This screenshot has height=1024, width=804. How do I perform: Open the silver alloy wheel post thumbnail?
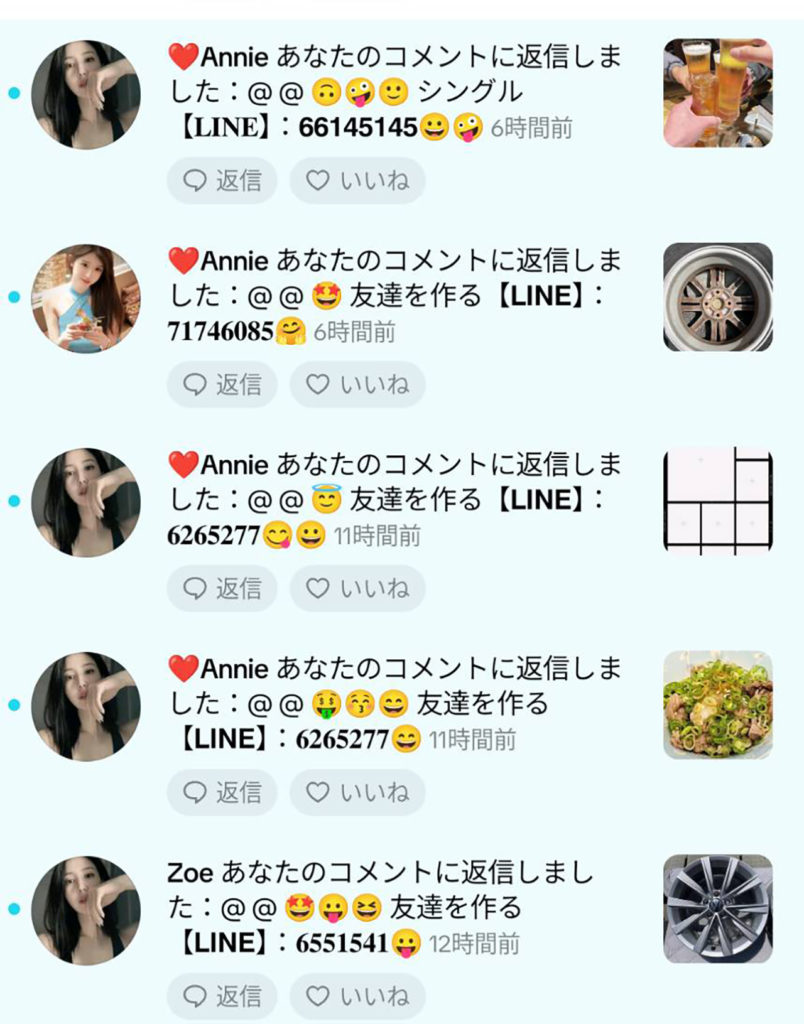pyautogui.click(x=717, y=909)
